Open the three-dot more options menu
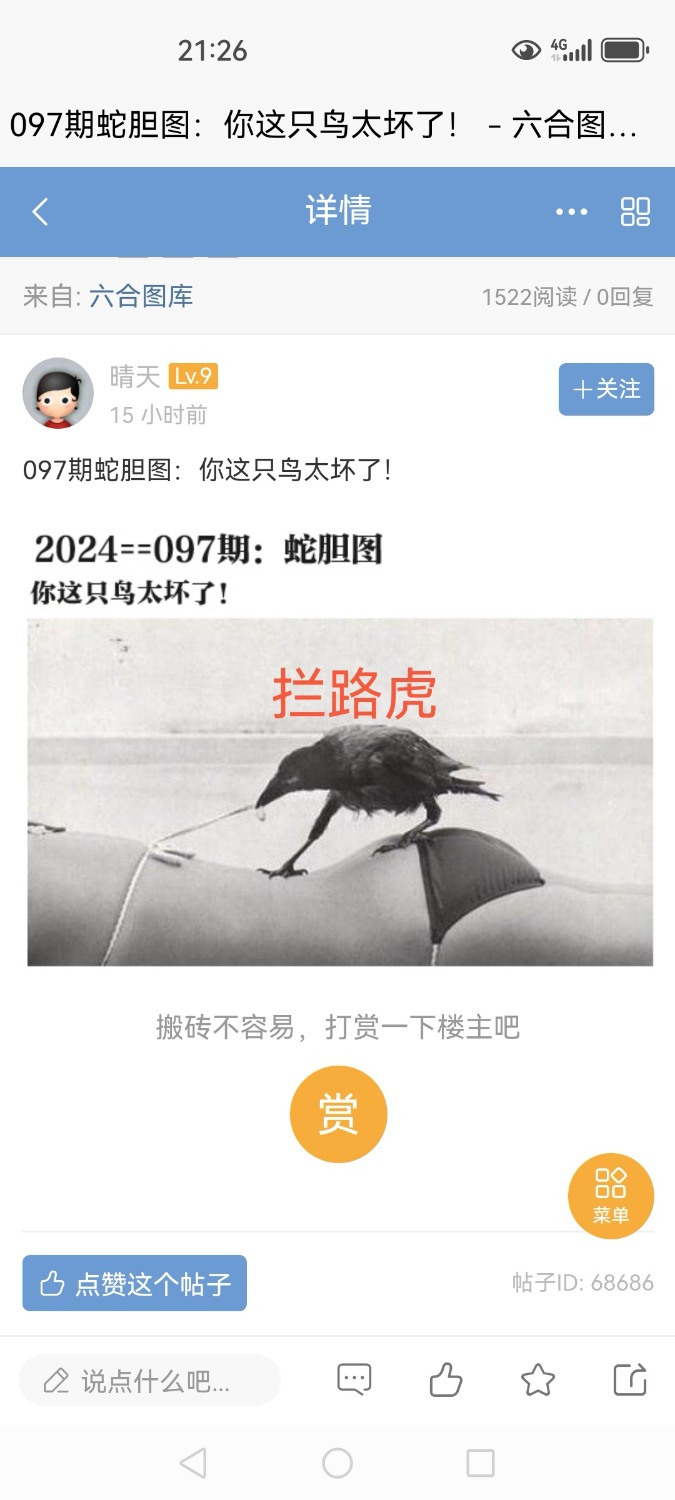Image resolution: width=675 pixels, height=1500 pixels. (571, 212)
